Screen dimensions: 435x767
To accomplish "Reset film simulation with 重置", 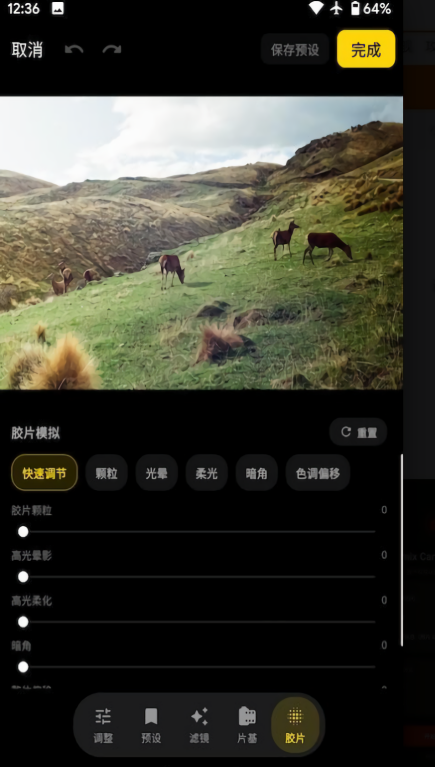I will tap(358, 432).
